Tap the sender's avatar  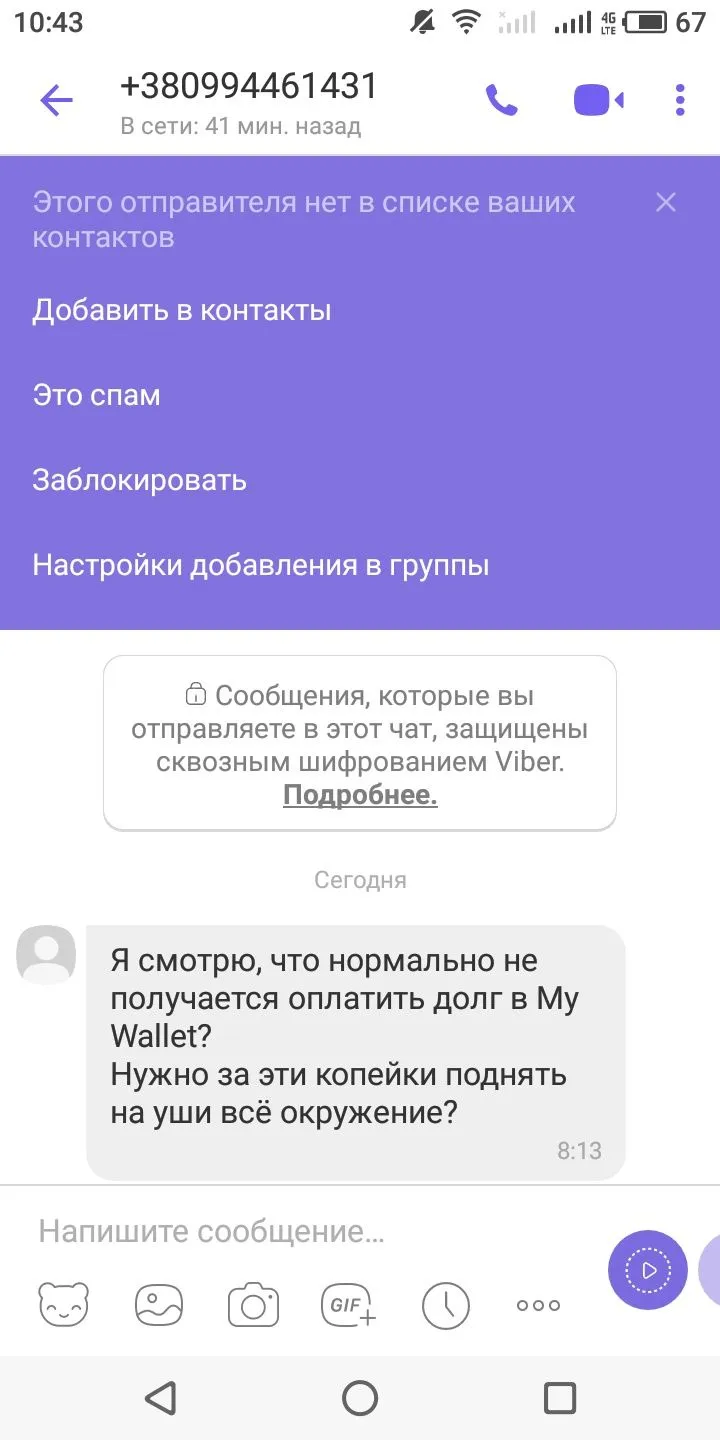tap(46, 954)
